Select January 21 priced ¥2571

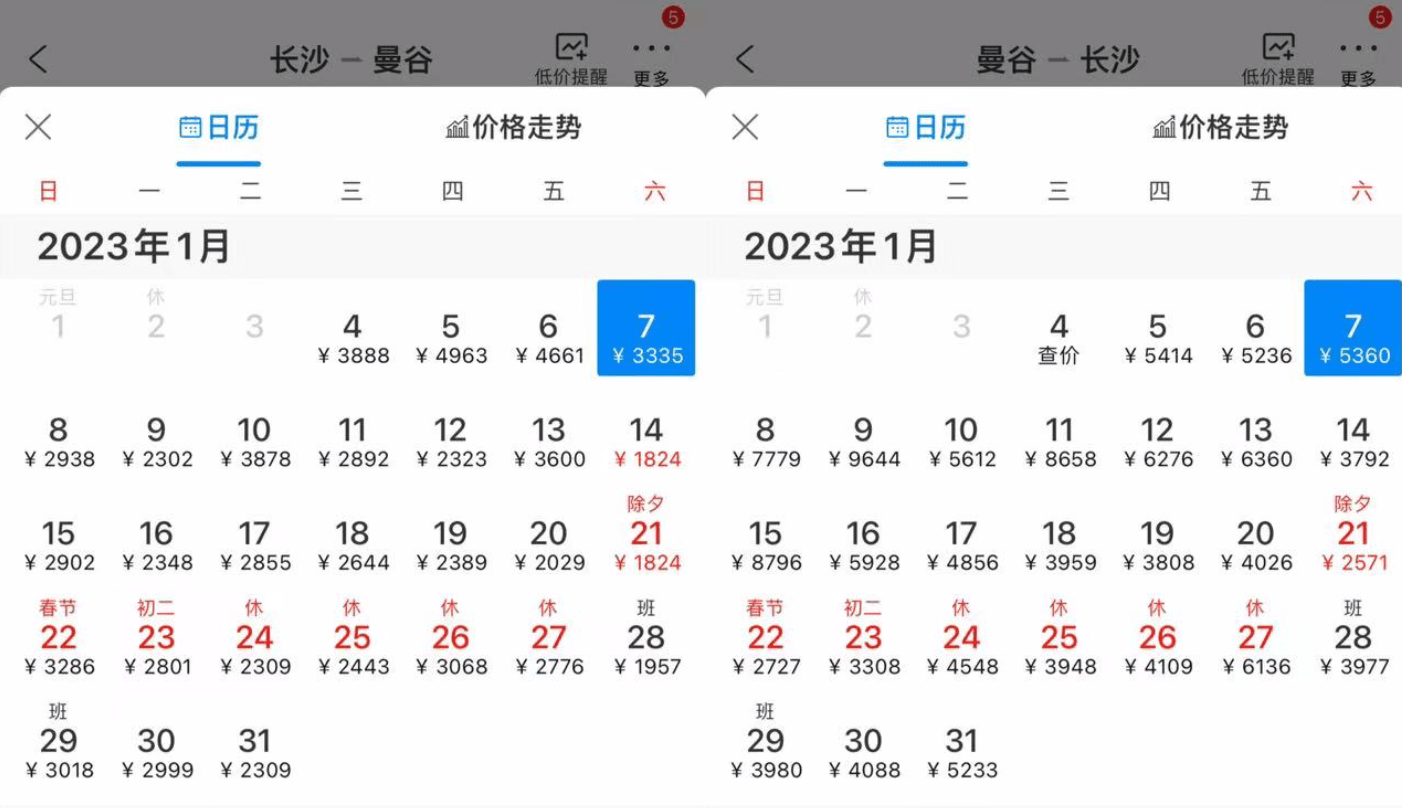tap(1353, 545)
